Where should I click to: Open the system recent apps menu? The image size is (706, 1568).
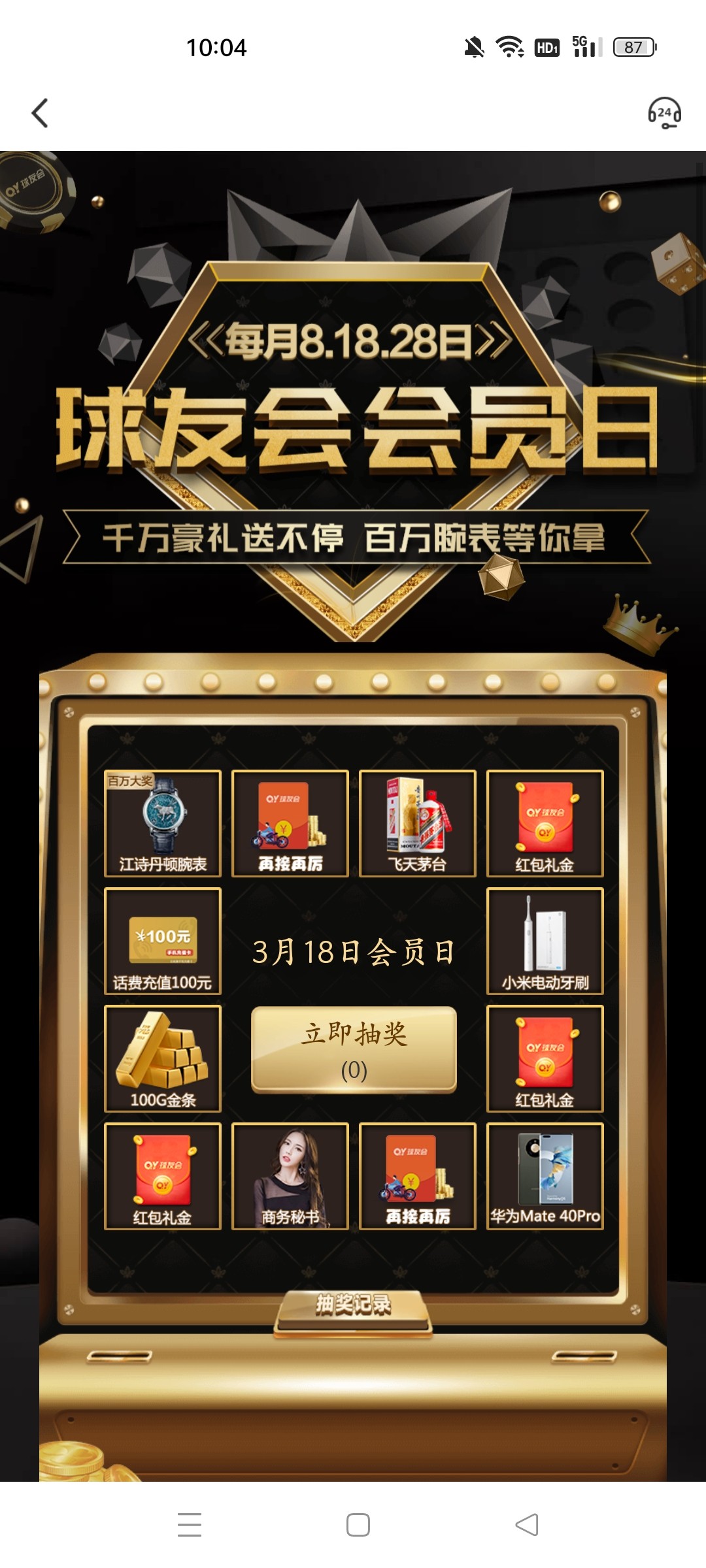pos(190,1525)
